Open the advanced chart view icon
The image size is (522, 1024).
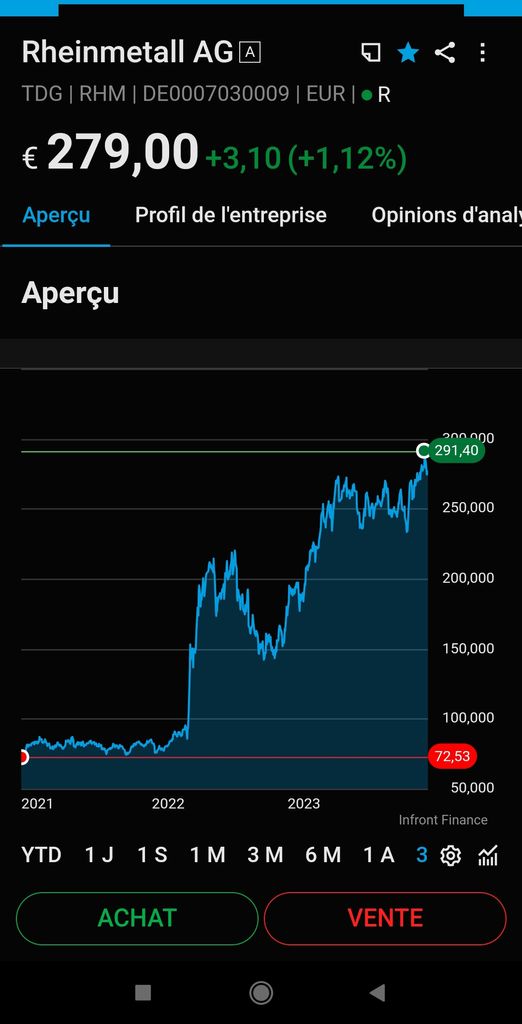pyautogui.click(x=488, y=856)
